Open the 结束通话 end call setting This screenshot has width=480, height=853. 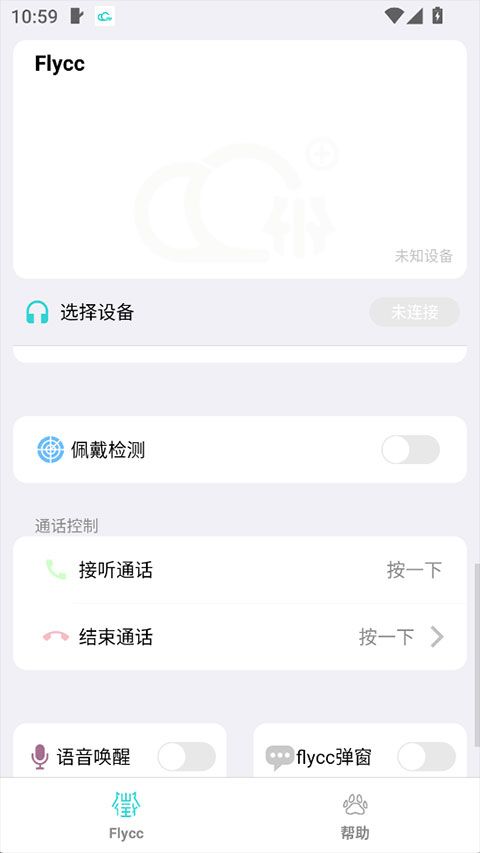[239, 636]
